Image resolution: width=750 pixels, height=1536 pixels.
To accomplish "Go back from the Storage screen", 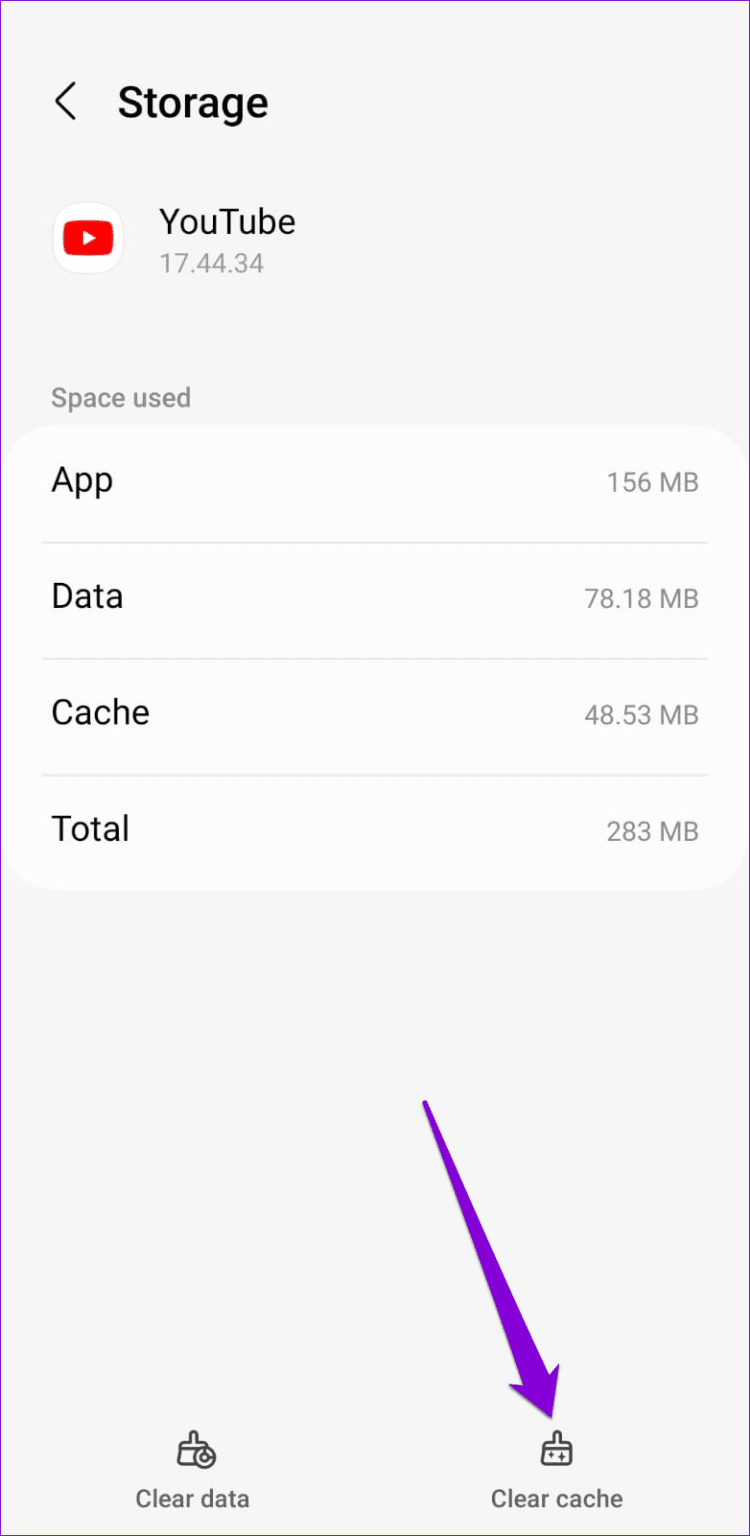I will coord(66,102).
